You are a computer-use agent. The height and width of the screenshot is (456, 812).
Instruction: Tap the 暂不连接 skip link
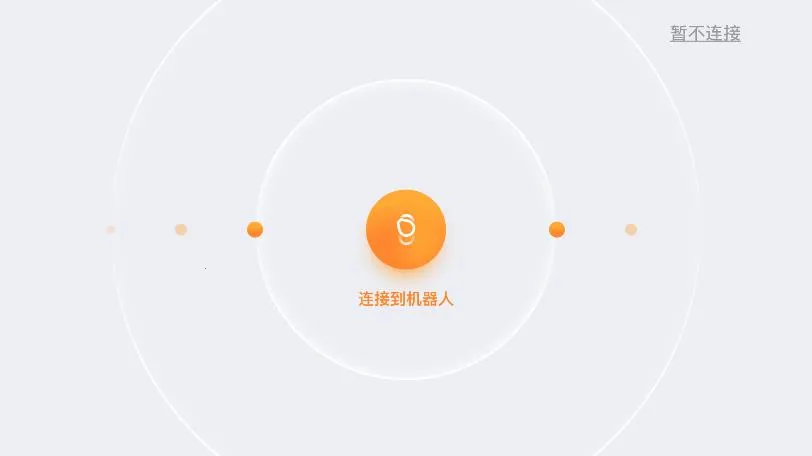tap(705, 34)
